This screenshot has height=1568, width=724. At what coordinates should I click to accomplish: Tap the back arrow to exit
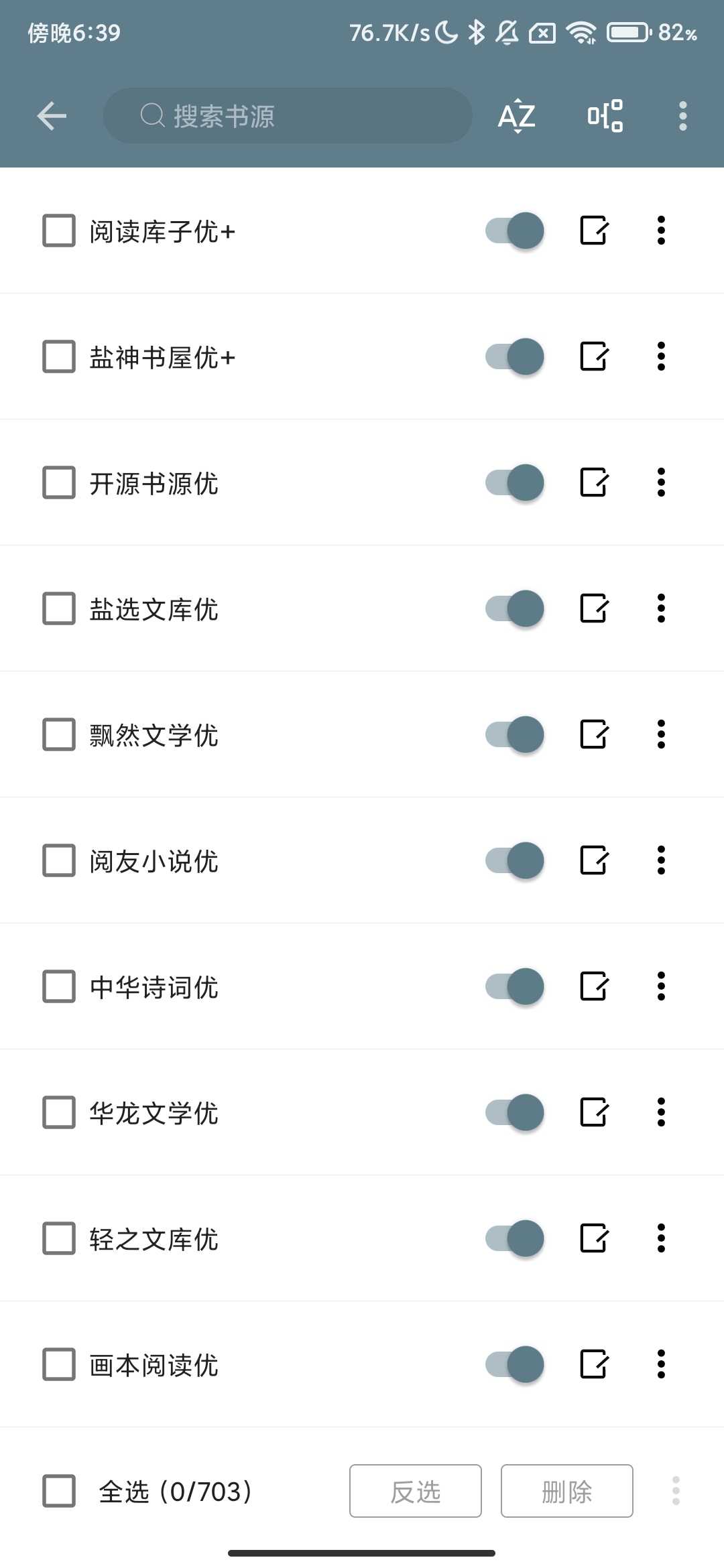click(x=51, y=115)
